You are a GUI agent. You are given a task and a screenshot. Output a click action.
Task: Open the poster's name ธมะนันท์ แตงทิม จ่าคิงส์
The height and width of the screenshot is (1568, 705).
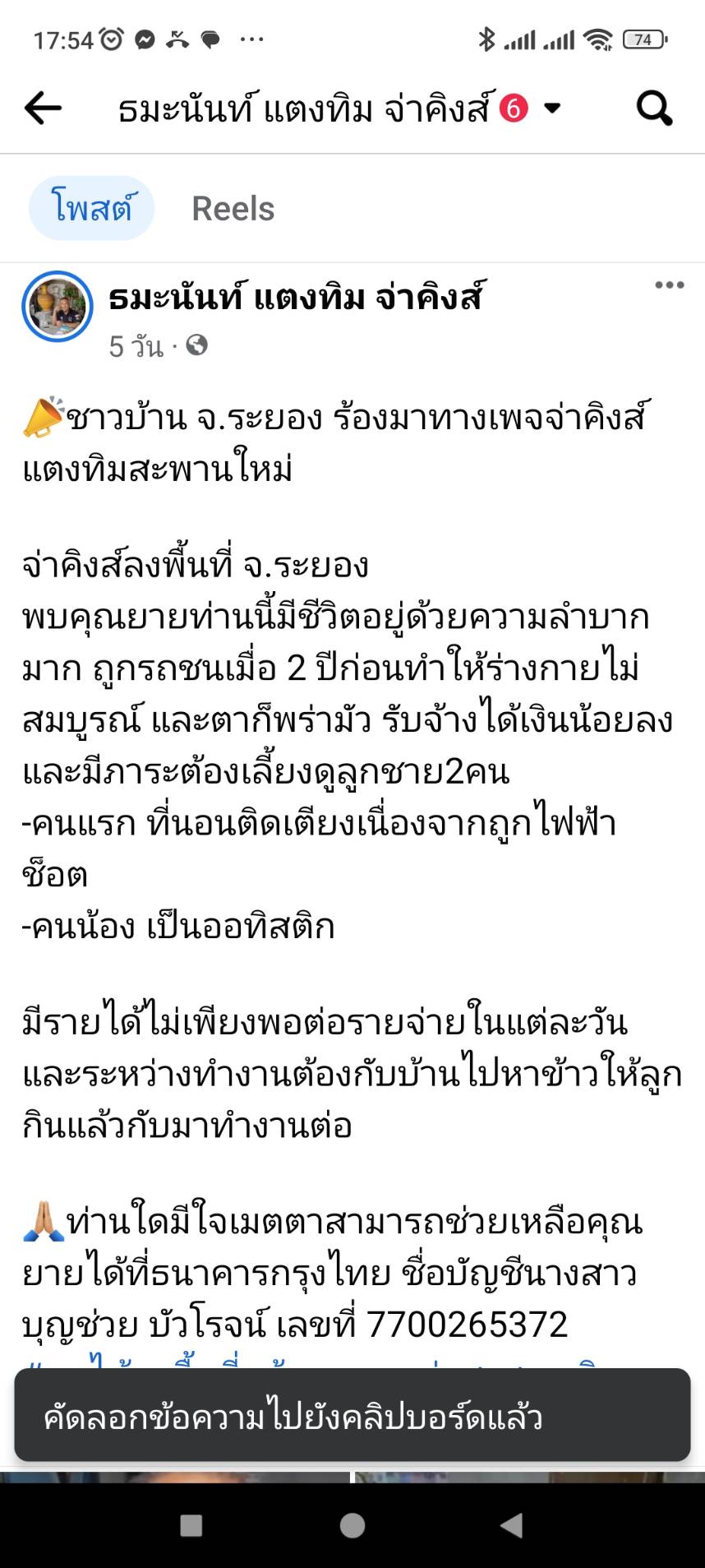pyautogui.click(x=296, y=297)
